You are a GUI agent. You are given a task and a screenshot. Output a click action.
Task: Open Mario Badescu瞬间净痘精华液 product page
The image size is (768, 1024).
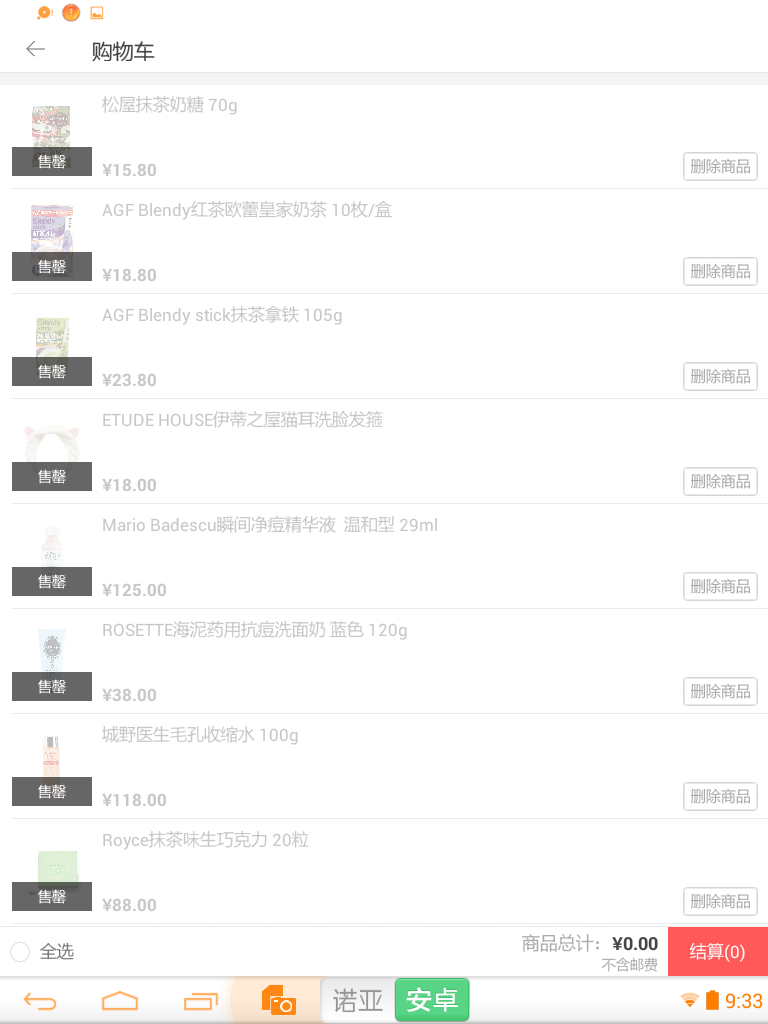(x=270, y=525)
